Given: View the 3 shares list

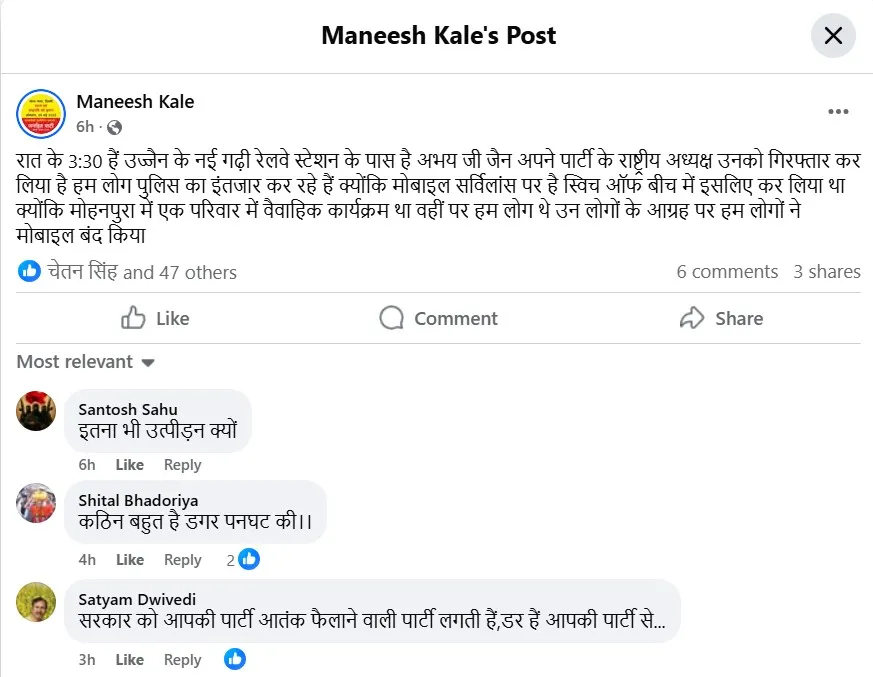Looking at the screenshot, I should pos(826,272).
